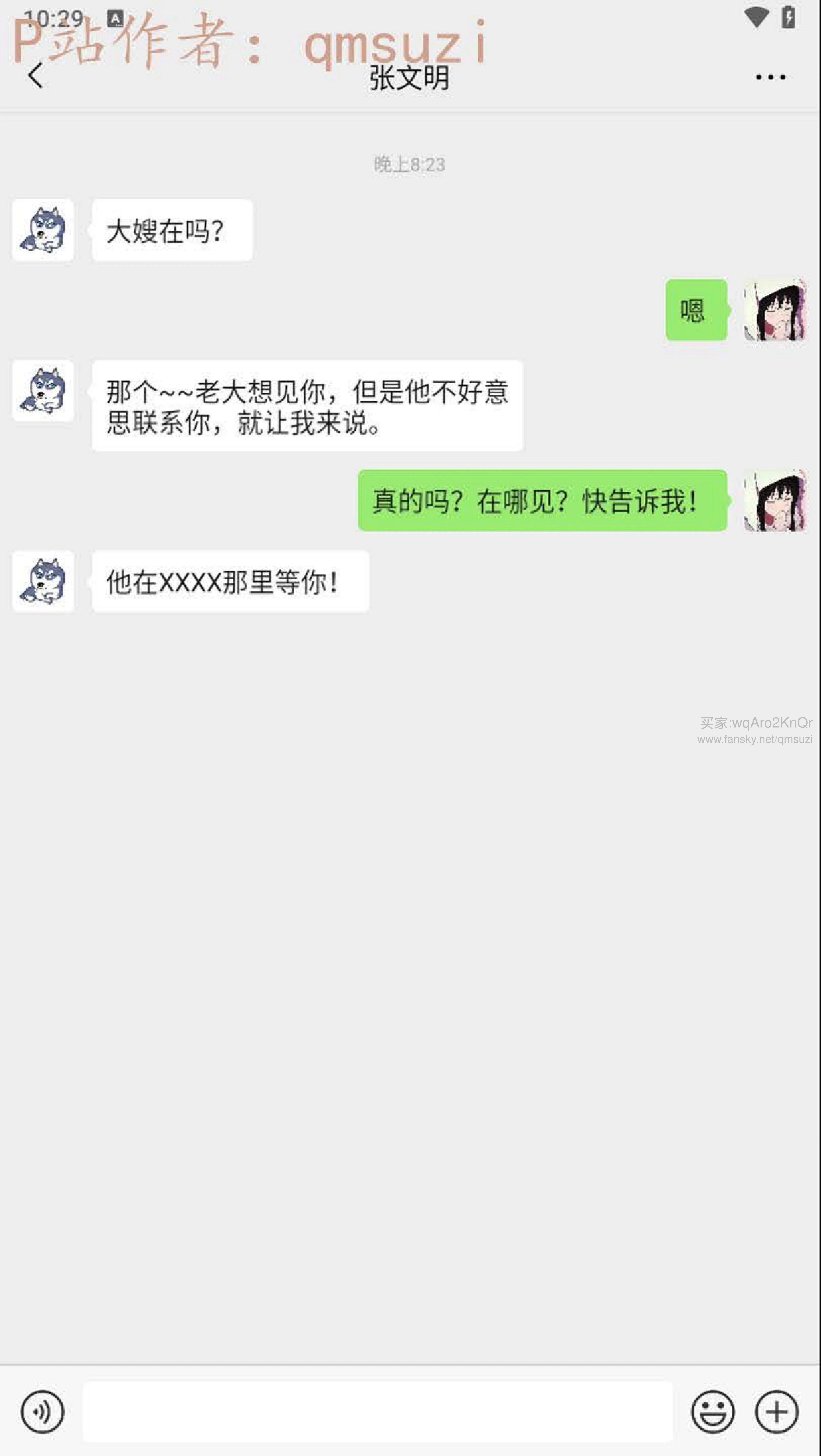
Task: Open the three-dot chat options menu
Action: (771, 77)
